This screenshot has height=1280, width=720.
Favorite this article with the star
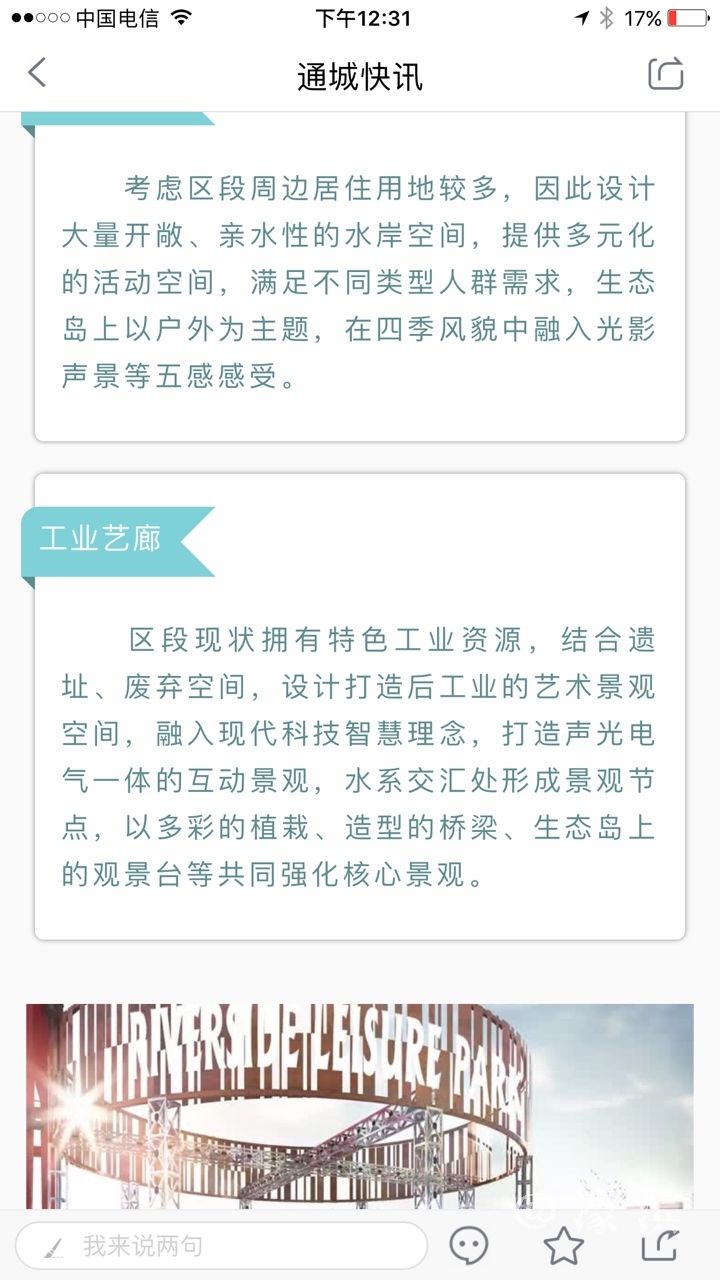coord(563,1246)
